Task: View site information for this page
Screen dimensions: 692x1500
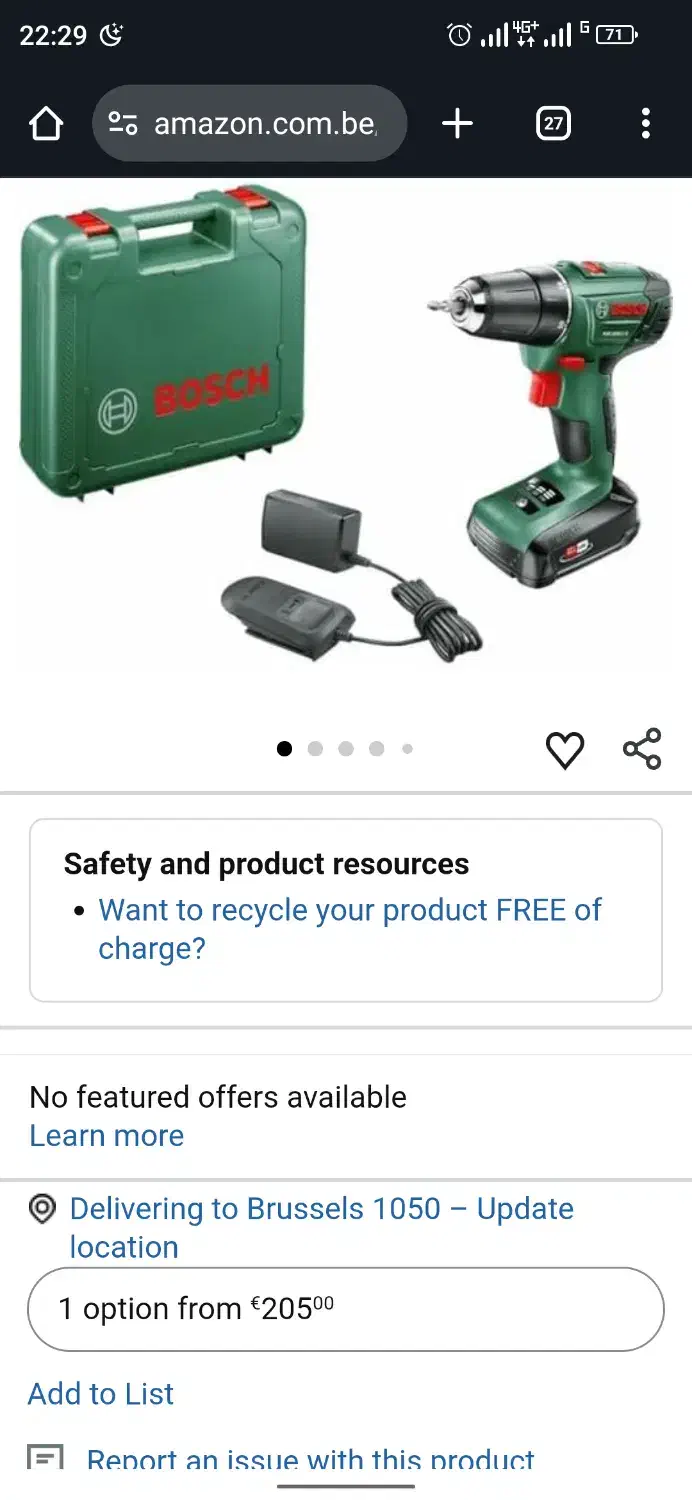Action: [123, 124]
